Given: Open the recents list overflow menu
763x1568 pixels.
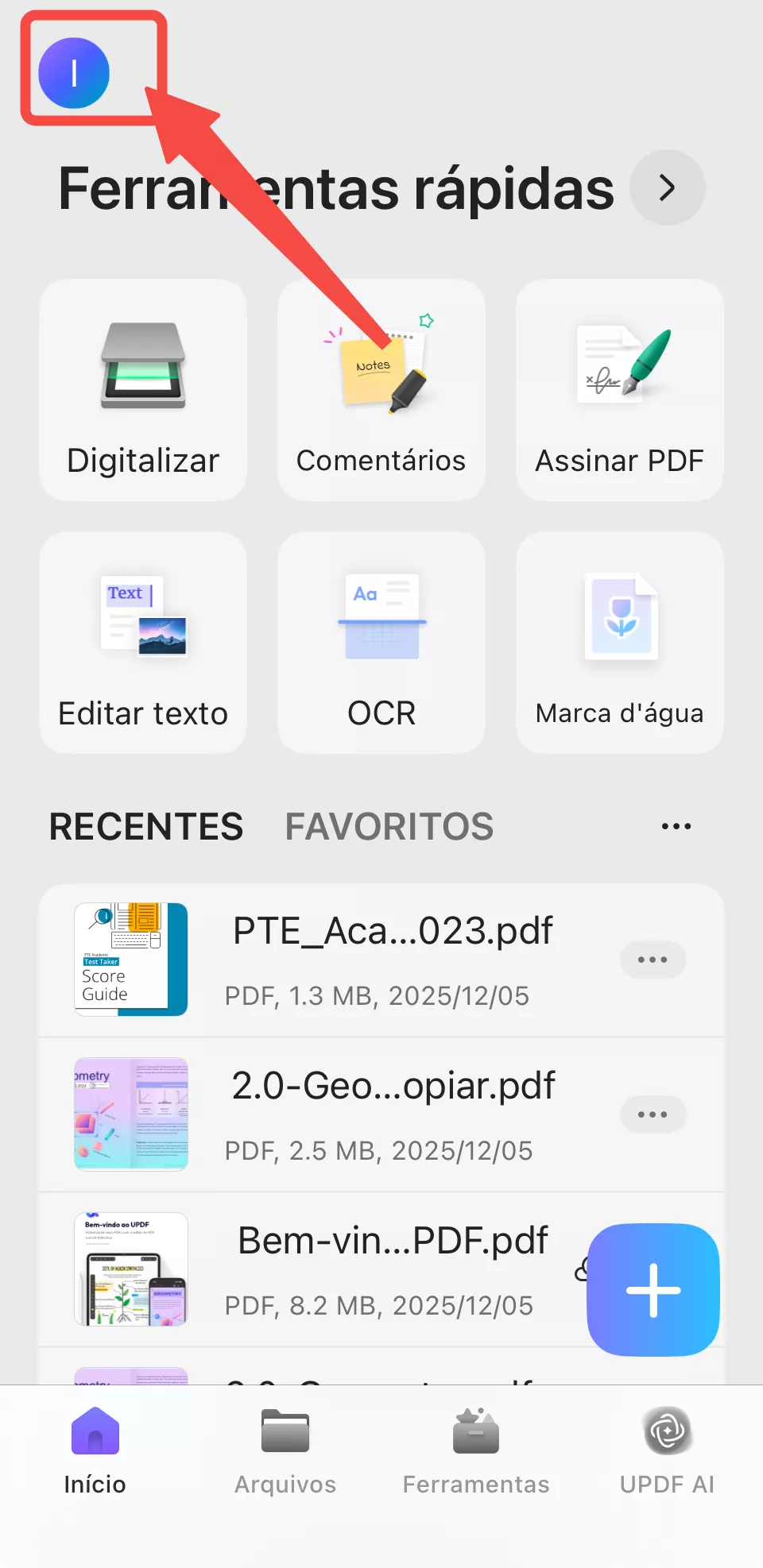Looking at the screenshot, I should click(676, 826).
